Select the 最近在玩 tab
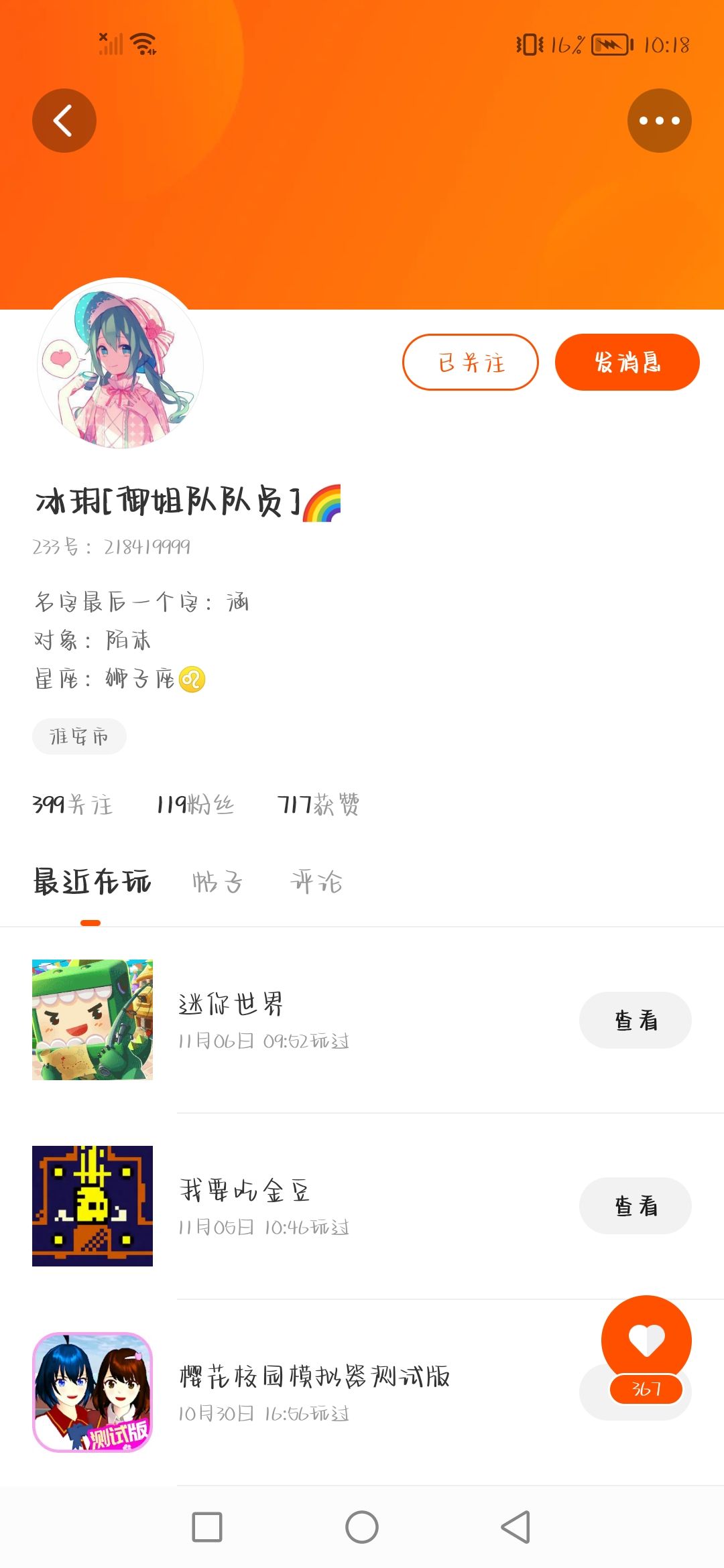Image resolution: width=724 pixels, height=1568 pixels. point(93,882)
